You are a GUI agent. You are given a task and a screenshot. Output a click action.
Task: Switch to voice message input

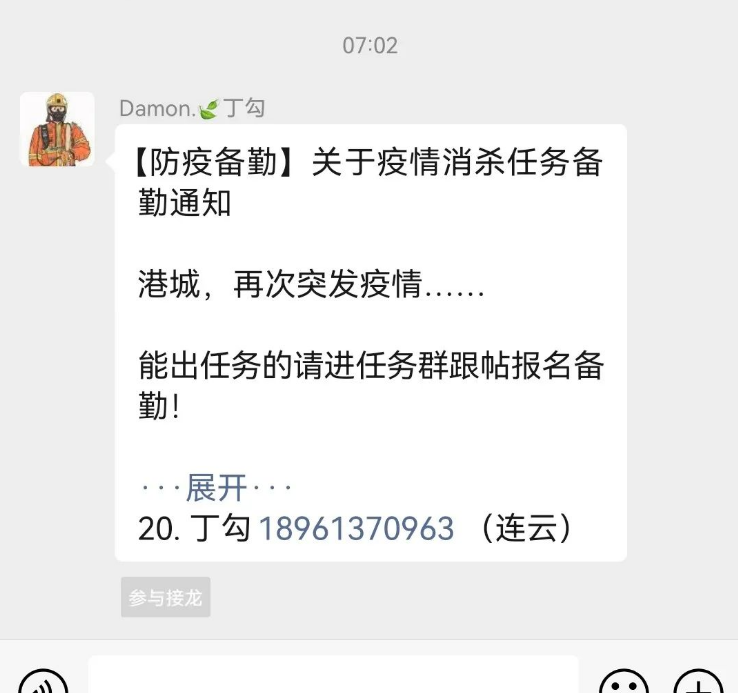click(x=43, y=685)
